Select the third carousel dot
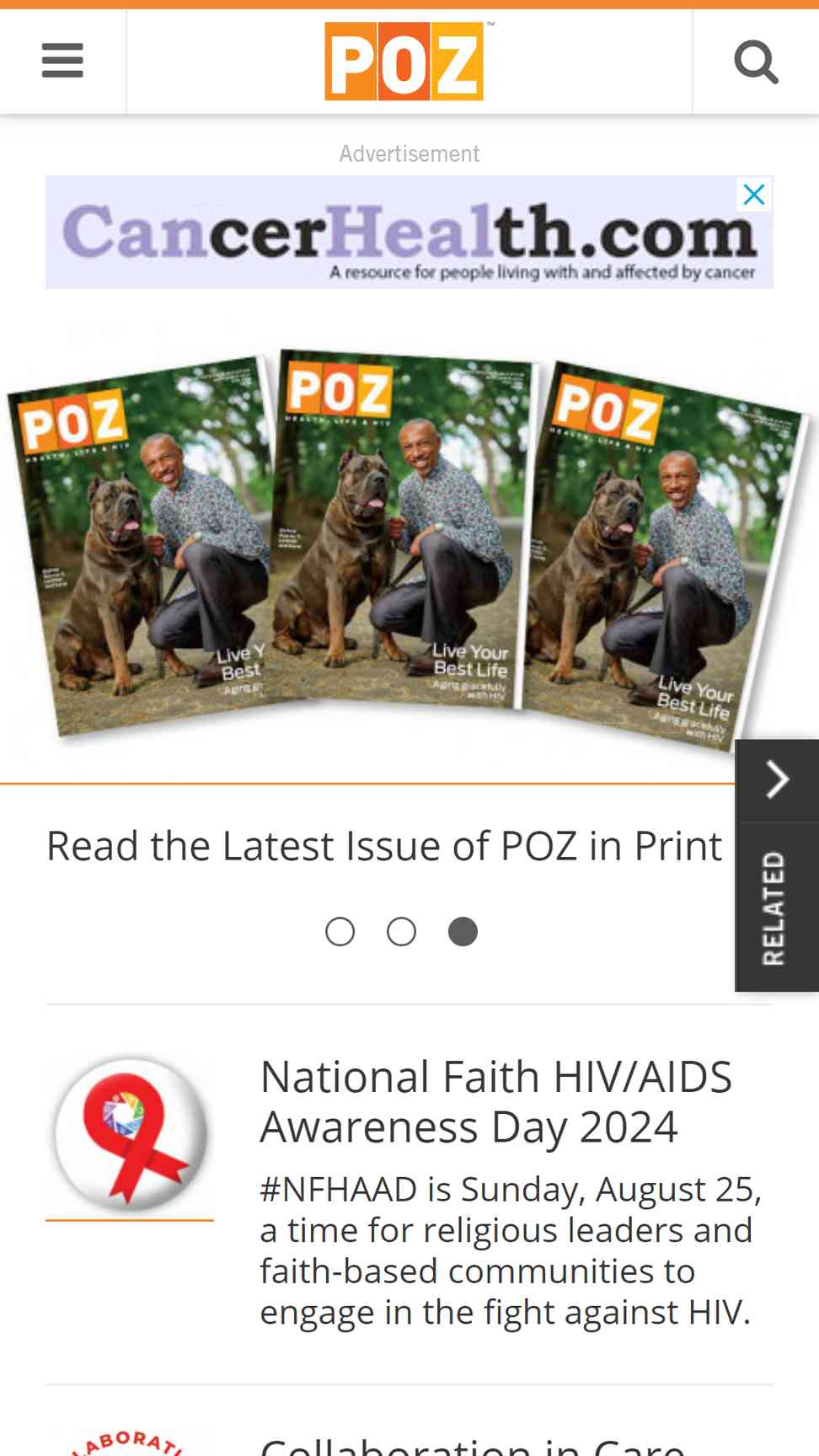The width and height of the screenshot is (819, 1456). pos(463,932)
